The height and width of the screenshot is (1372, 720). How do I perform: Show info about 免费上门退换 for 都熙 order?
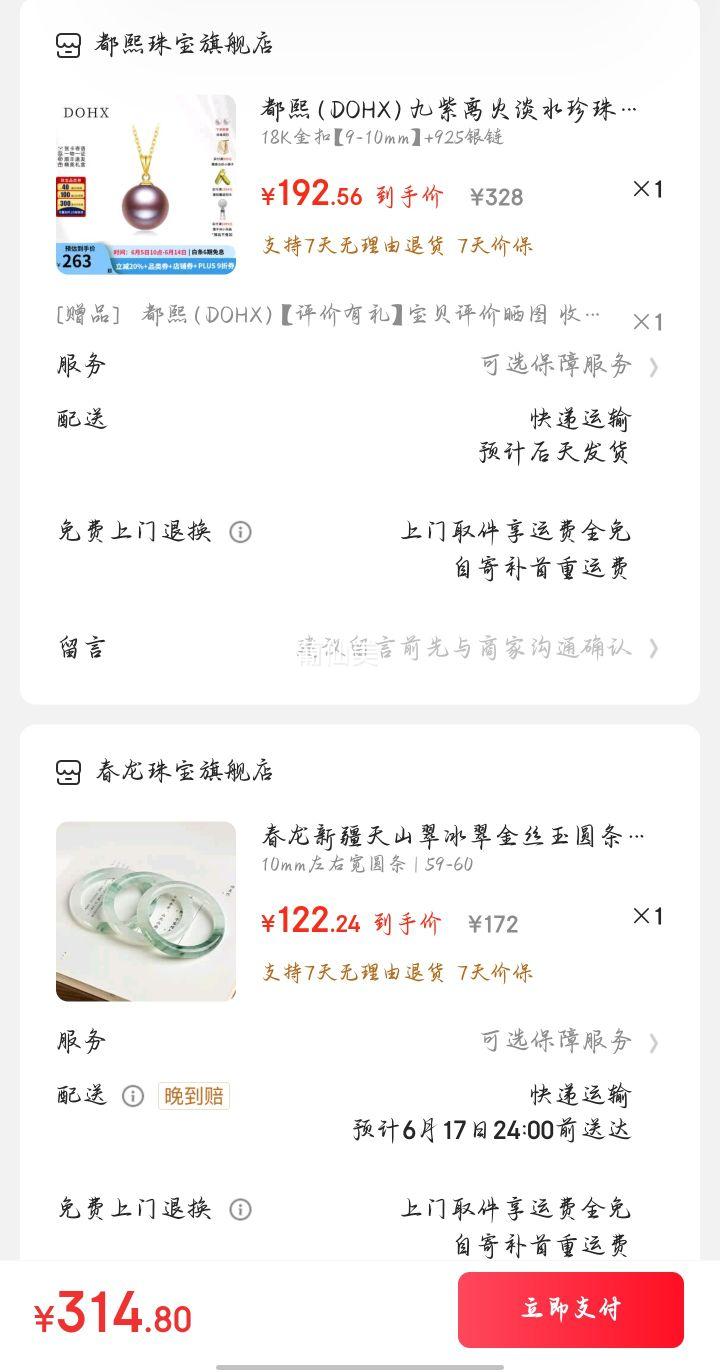240,532
